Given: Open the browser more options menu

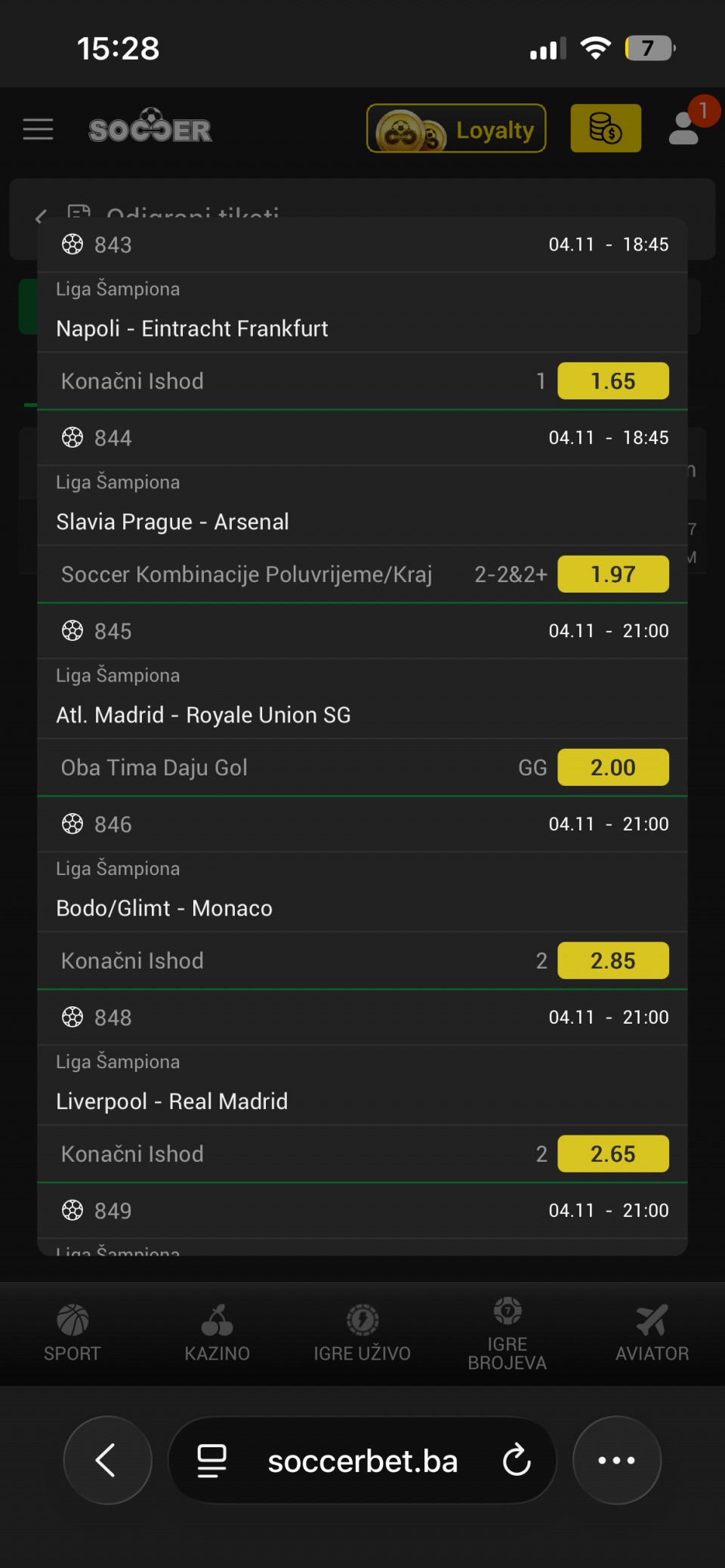Looking at the screenshot, I should pos(616,1460).
